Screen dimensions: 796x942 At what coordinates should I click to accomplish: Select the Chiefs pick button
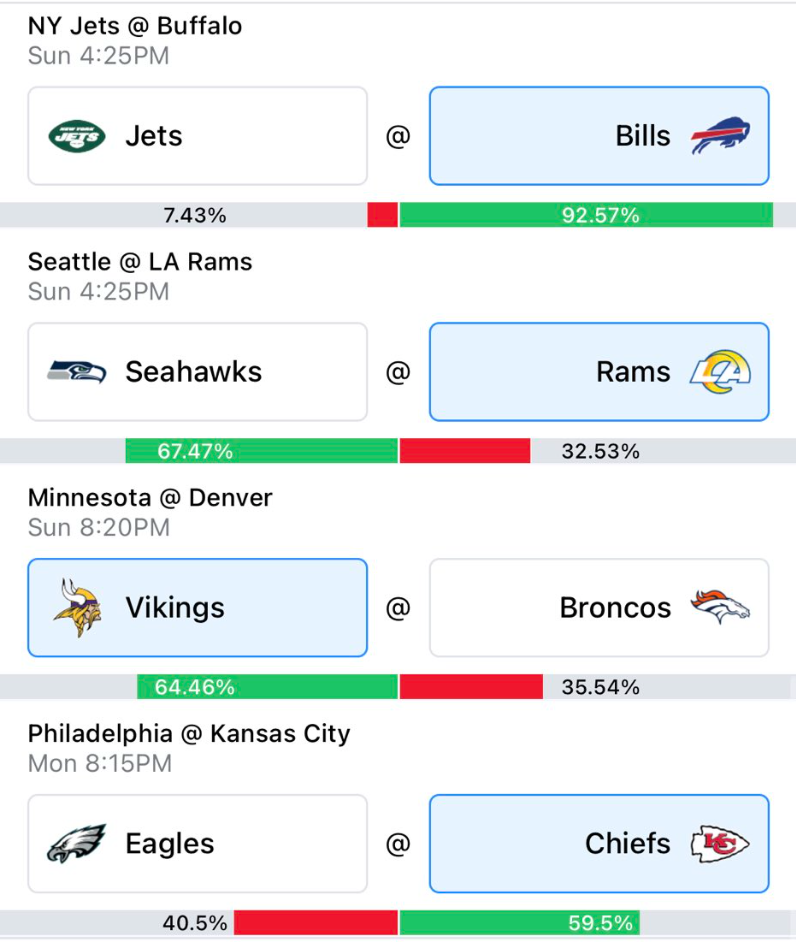[599, 844]
